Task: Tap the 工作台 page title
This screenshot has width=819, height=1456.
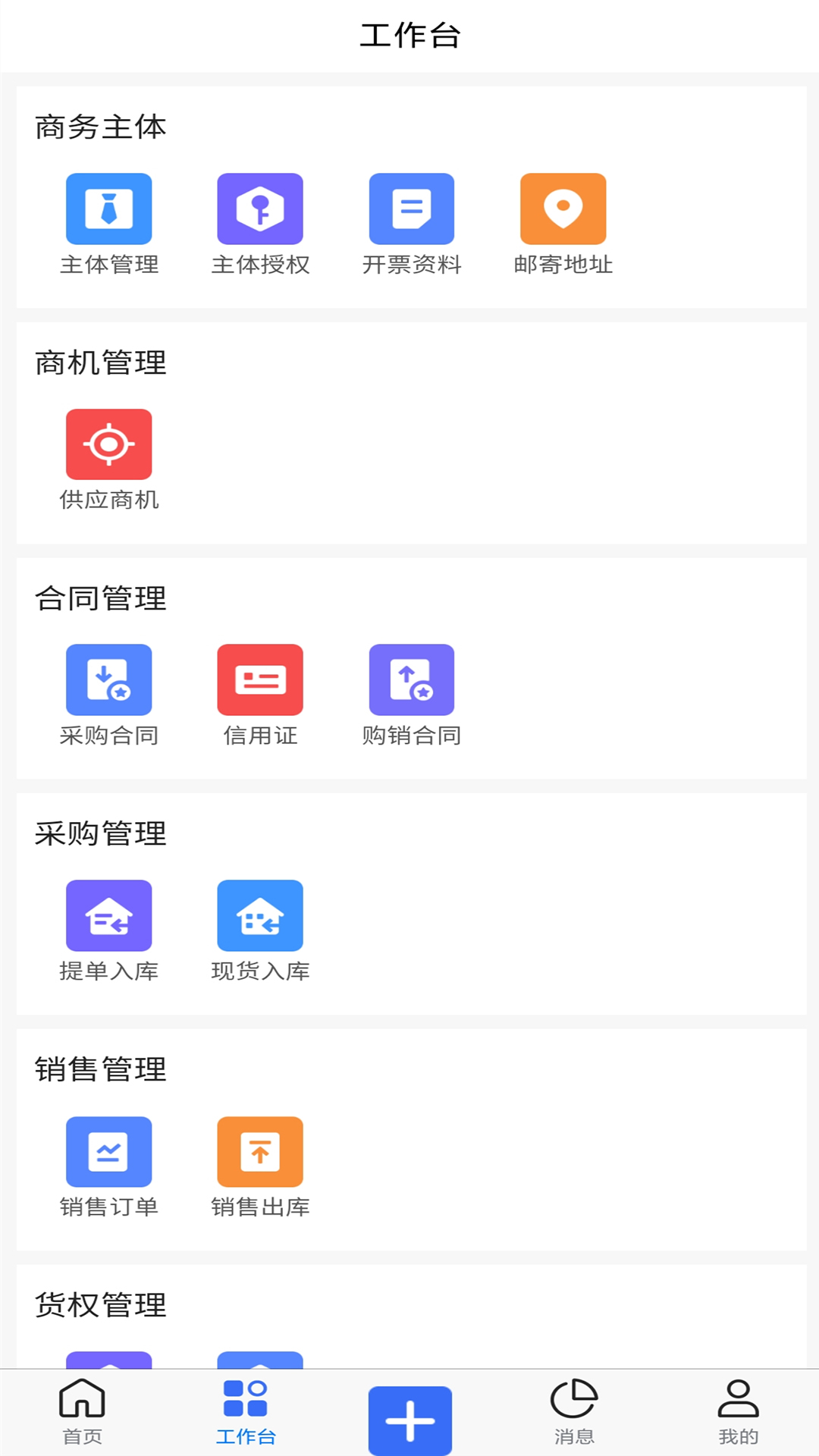Action: (x=409, y=35)
